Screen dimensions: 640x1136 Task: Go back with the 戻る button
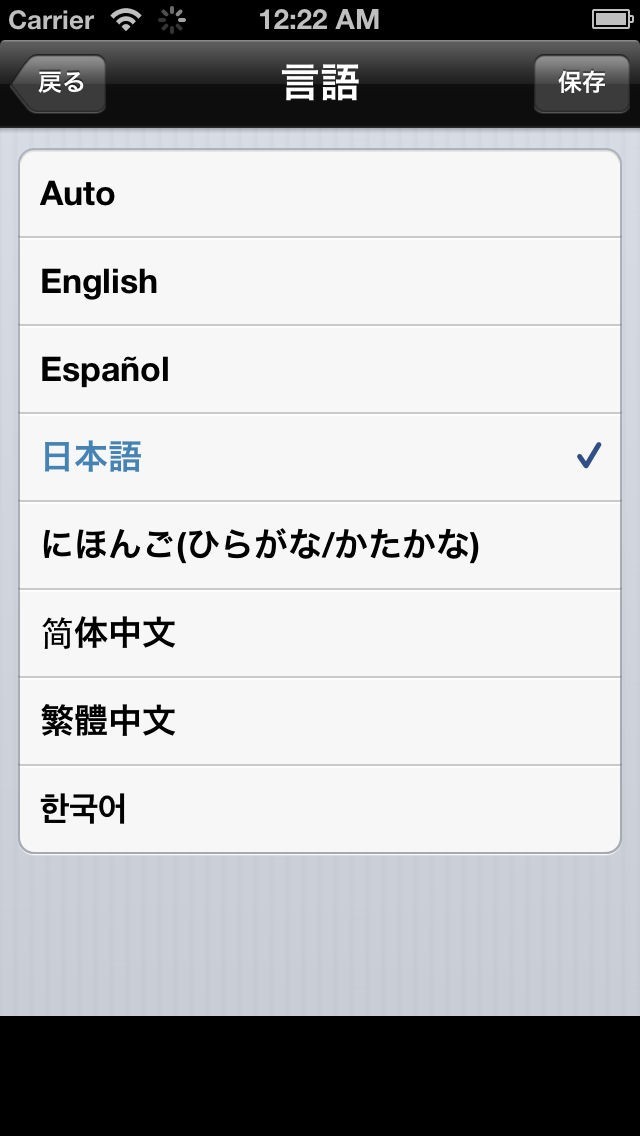click(59, 83)
